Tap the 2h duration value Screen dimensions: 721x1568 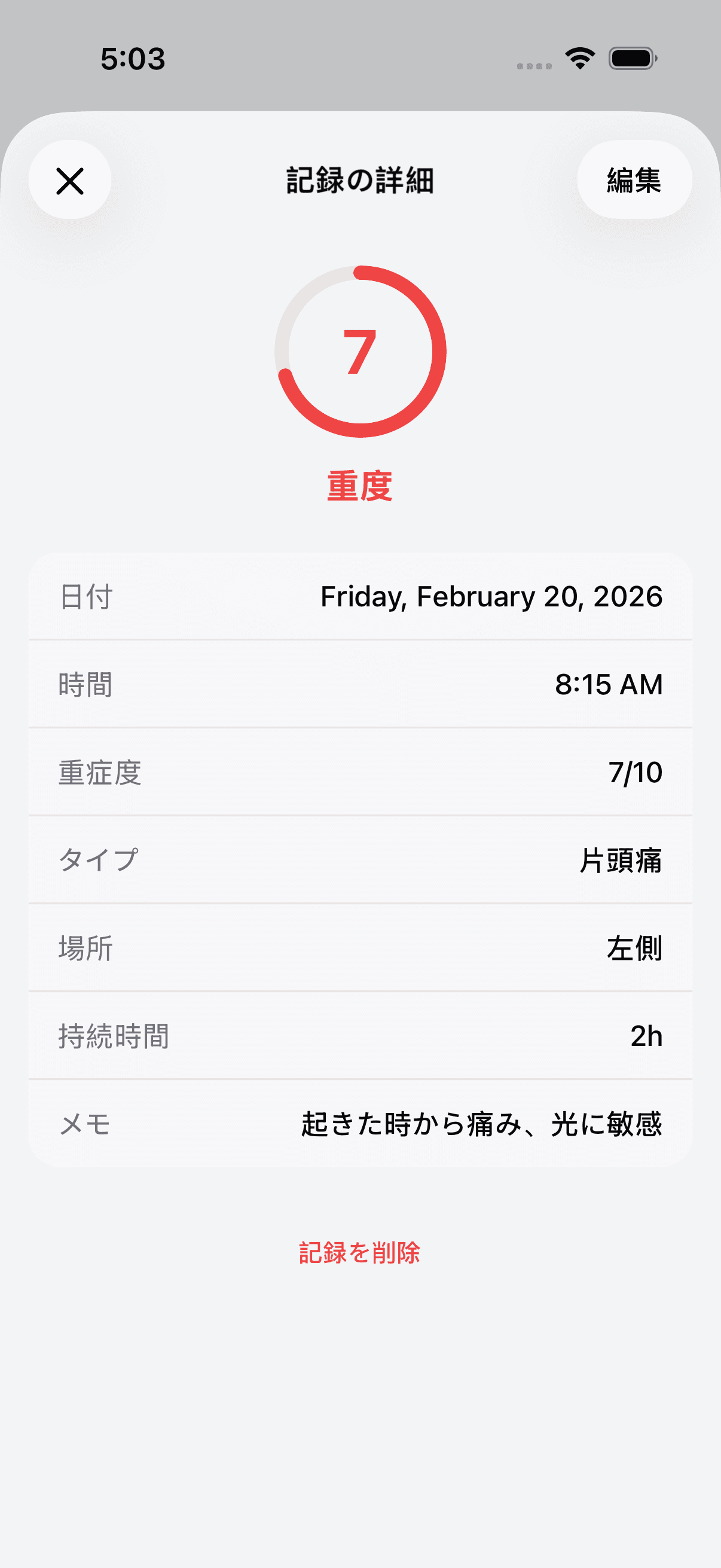click(647, 1035)
